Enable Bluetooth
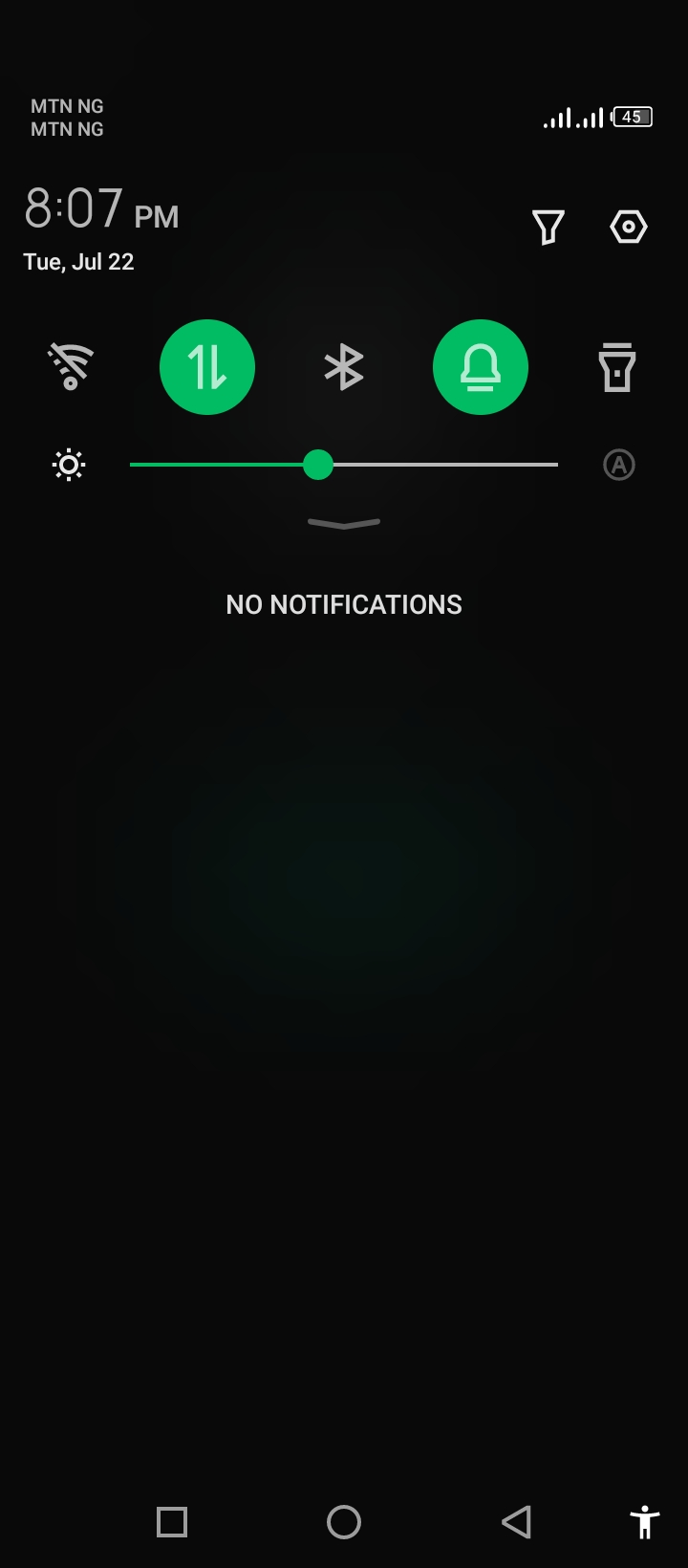The image size is (688, 1568). point(344,367)
